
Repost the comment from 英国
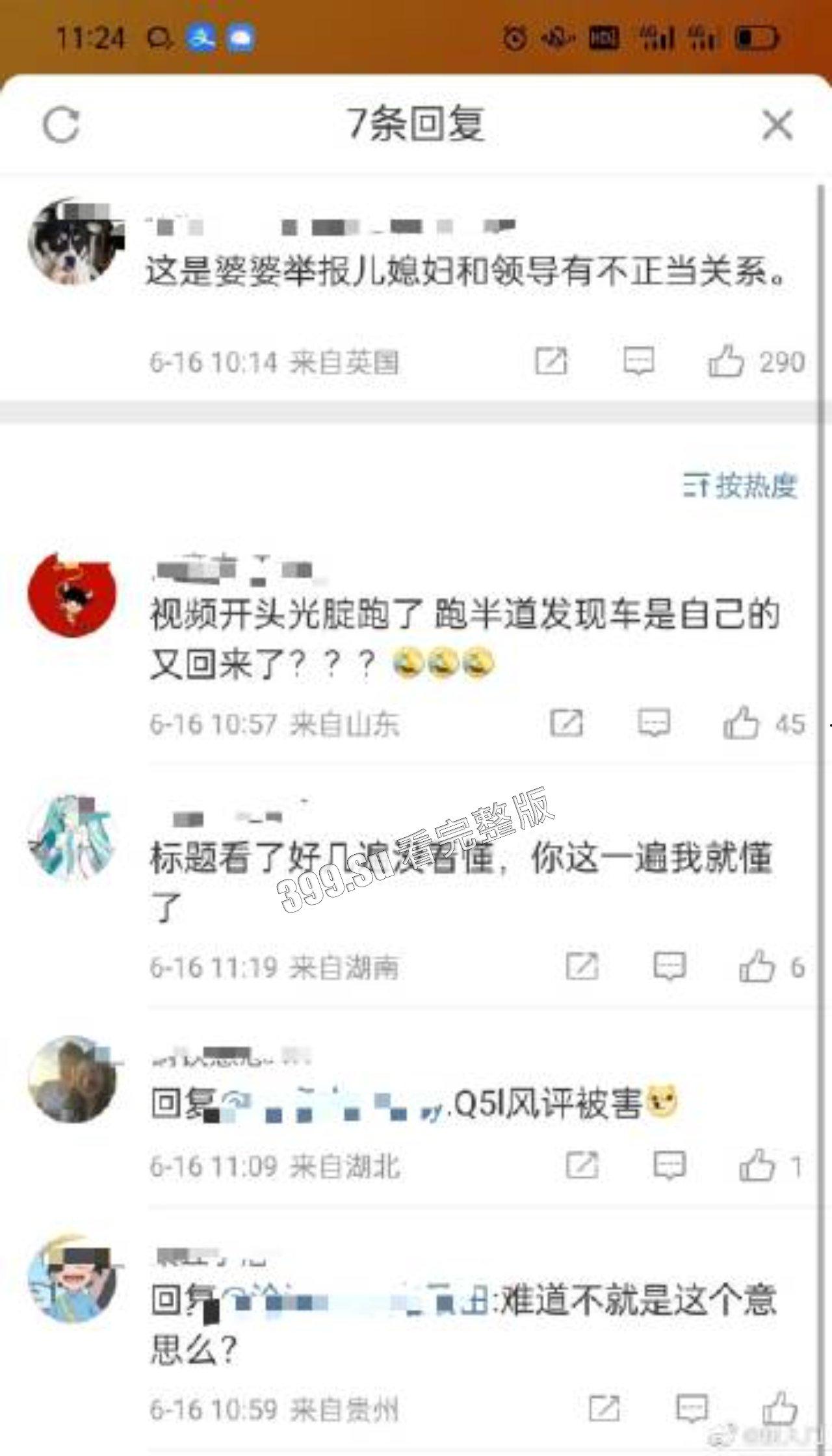(x=551, y=361)
